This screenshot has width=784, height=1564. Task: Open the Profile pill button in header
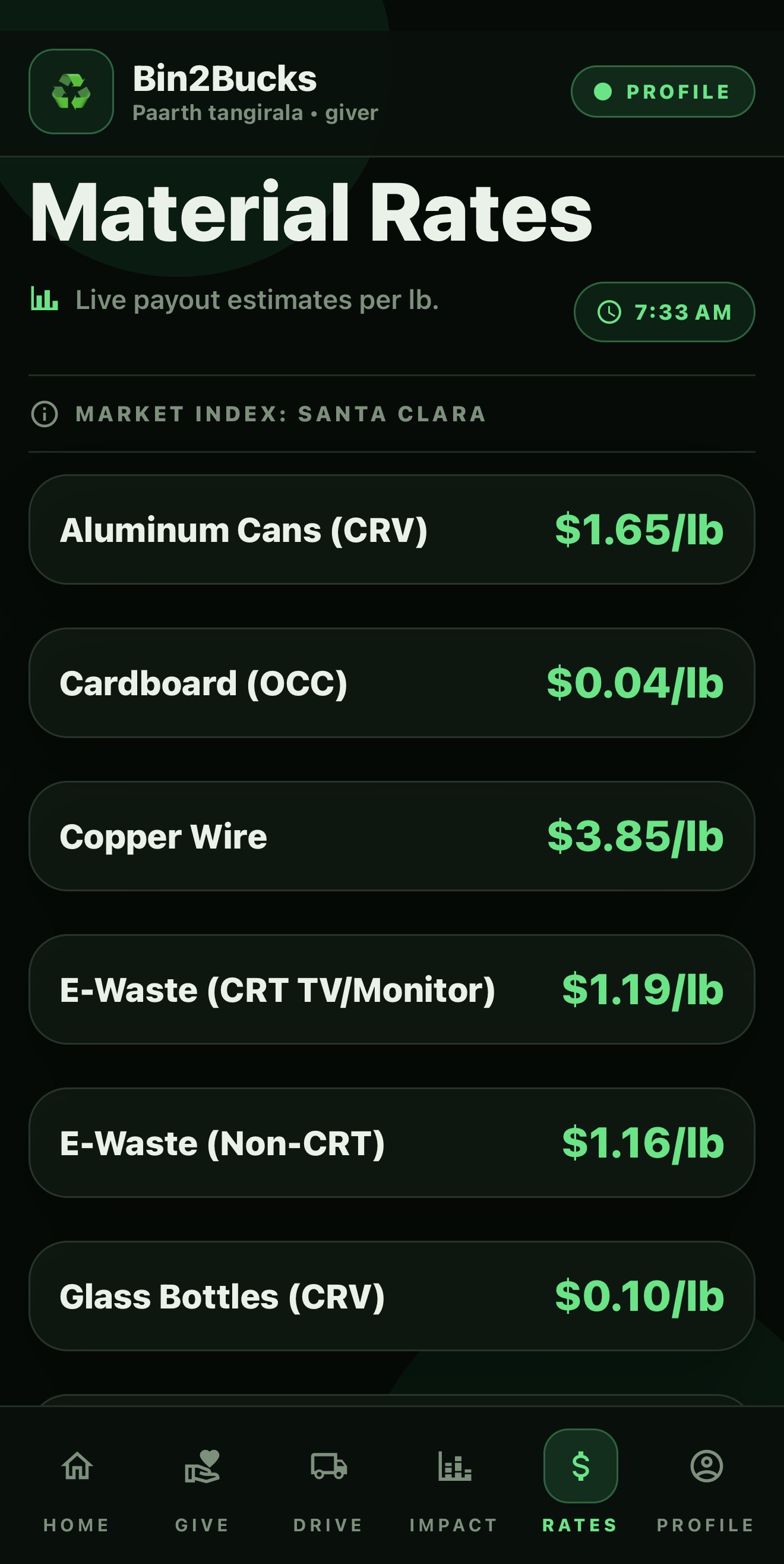tap(663, 92)
